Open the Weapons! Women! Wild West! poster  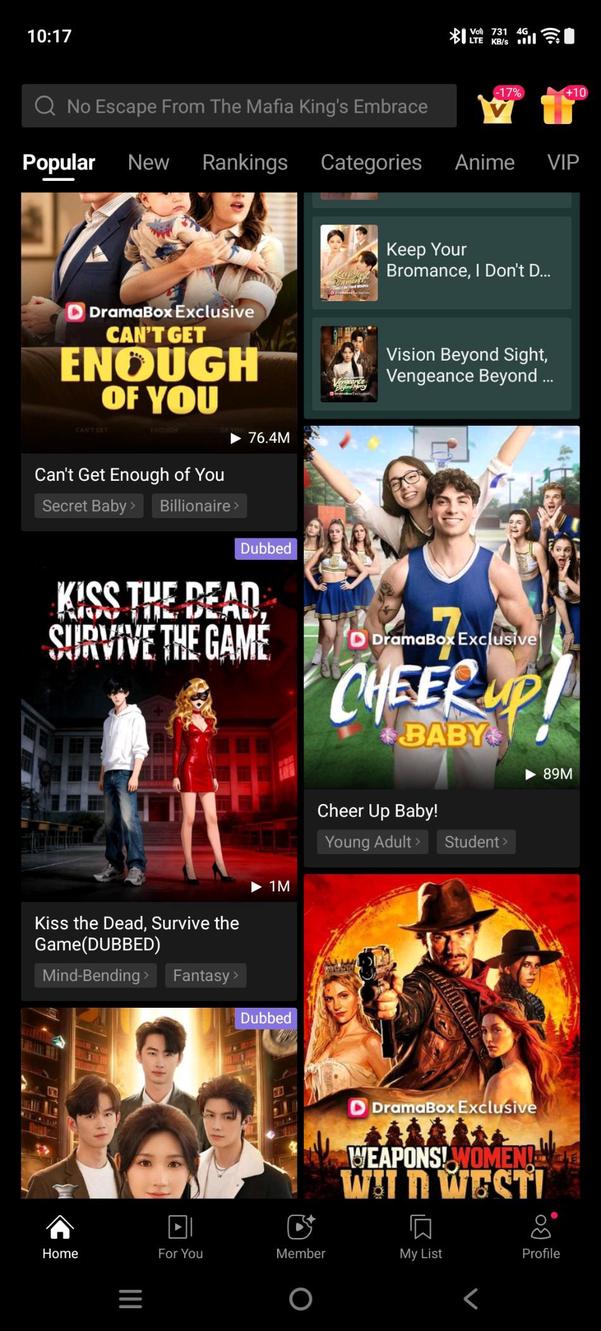tap(441, 1035)
